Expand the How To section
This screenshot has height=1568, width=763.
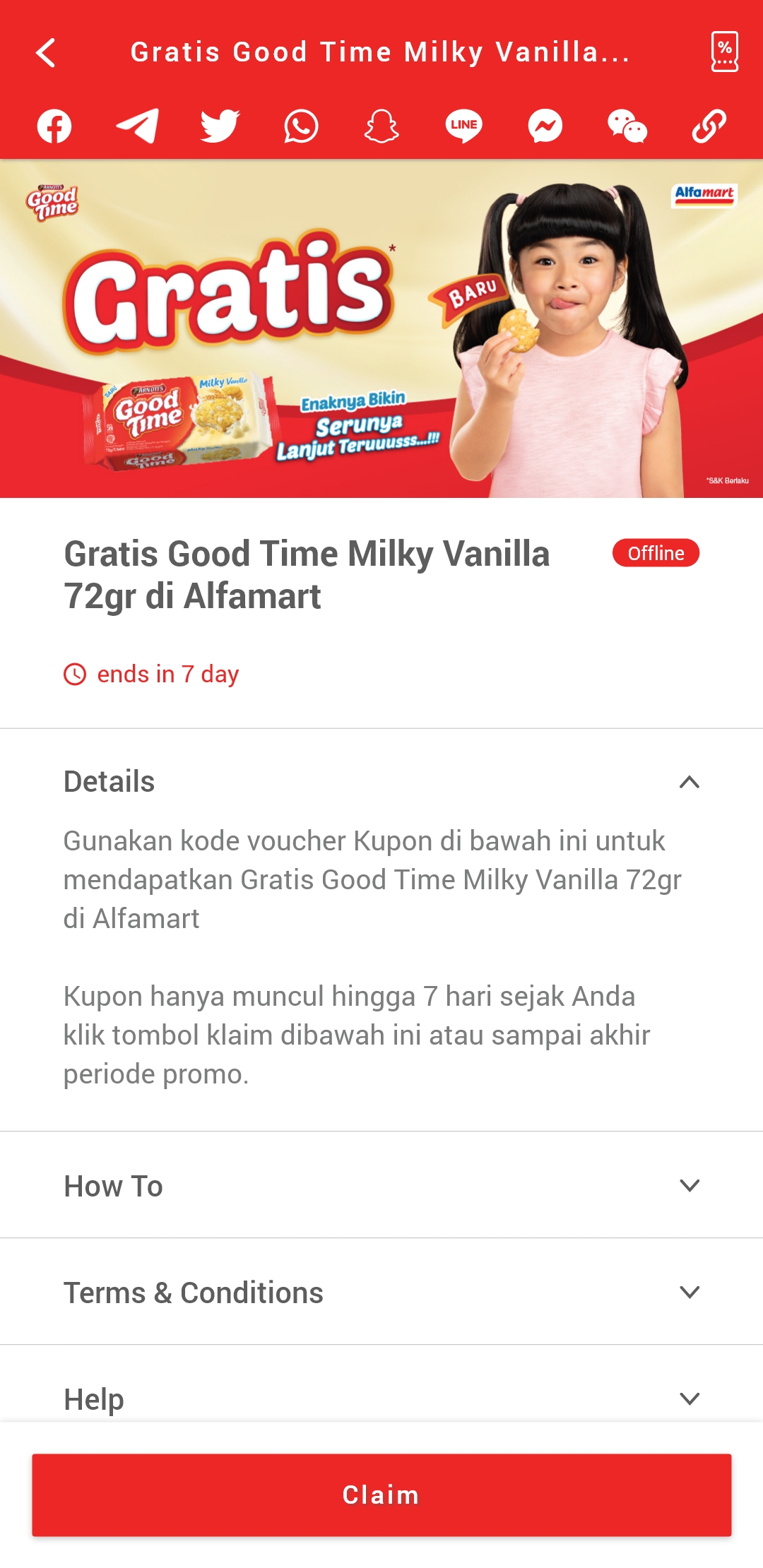click(x=381, y=1185)
